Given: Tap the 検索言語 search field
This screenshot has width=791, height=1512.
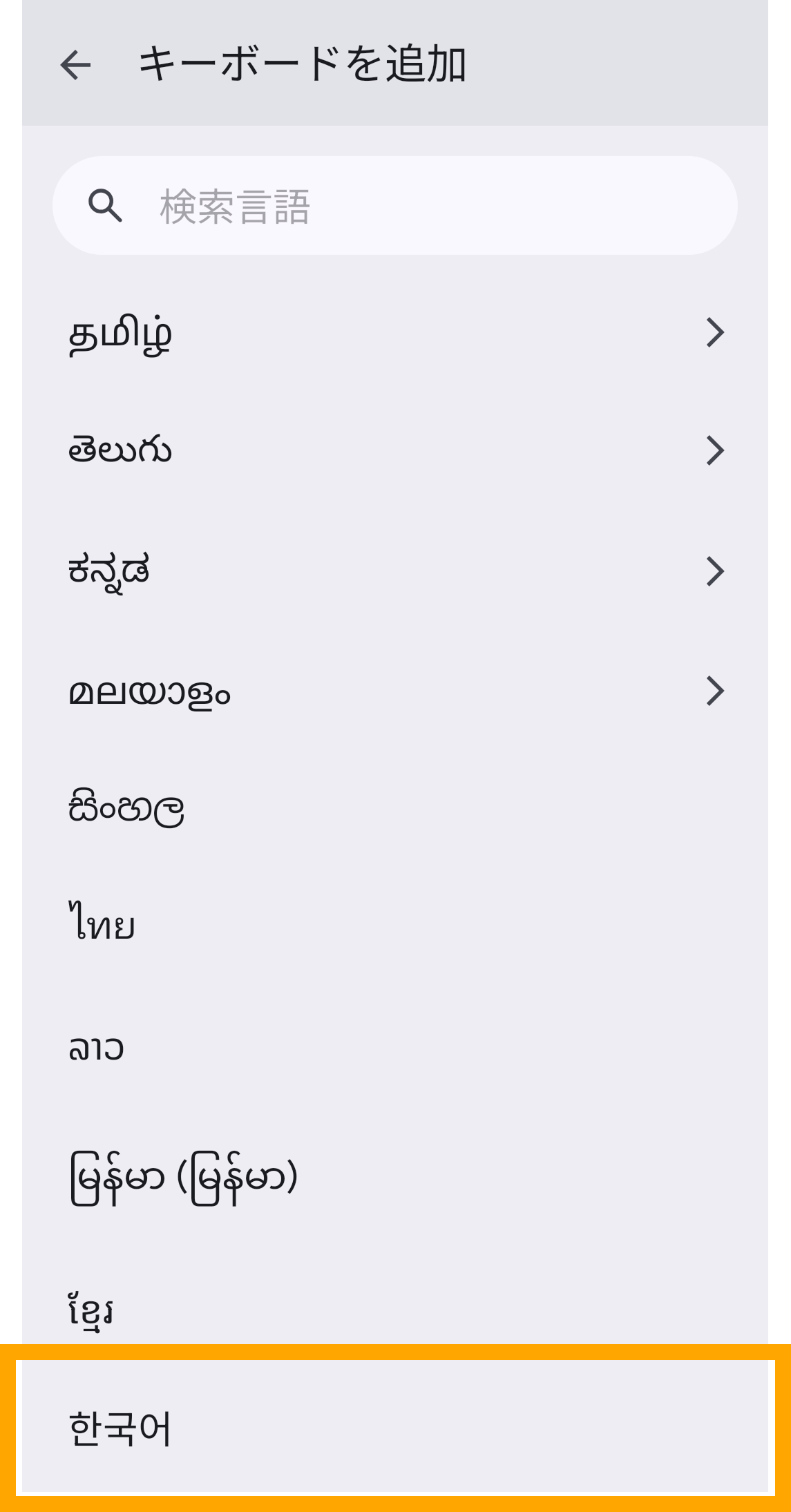Looking at the screenshot, I should 394,206.
